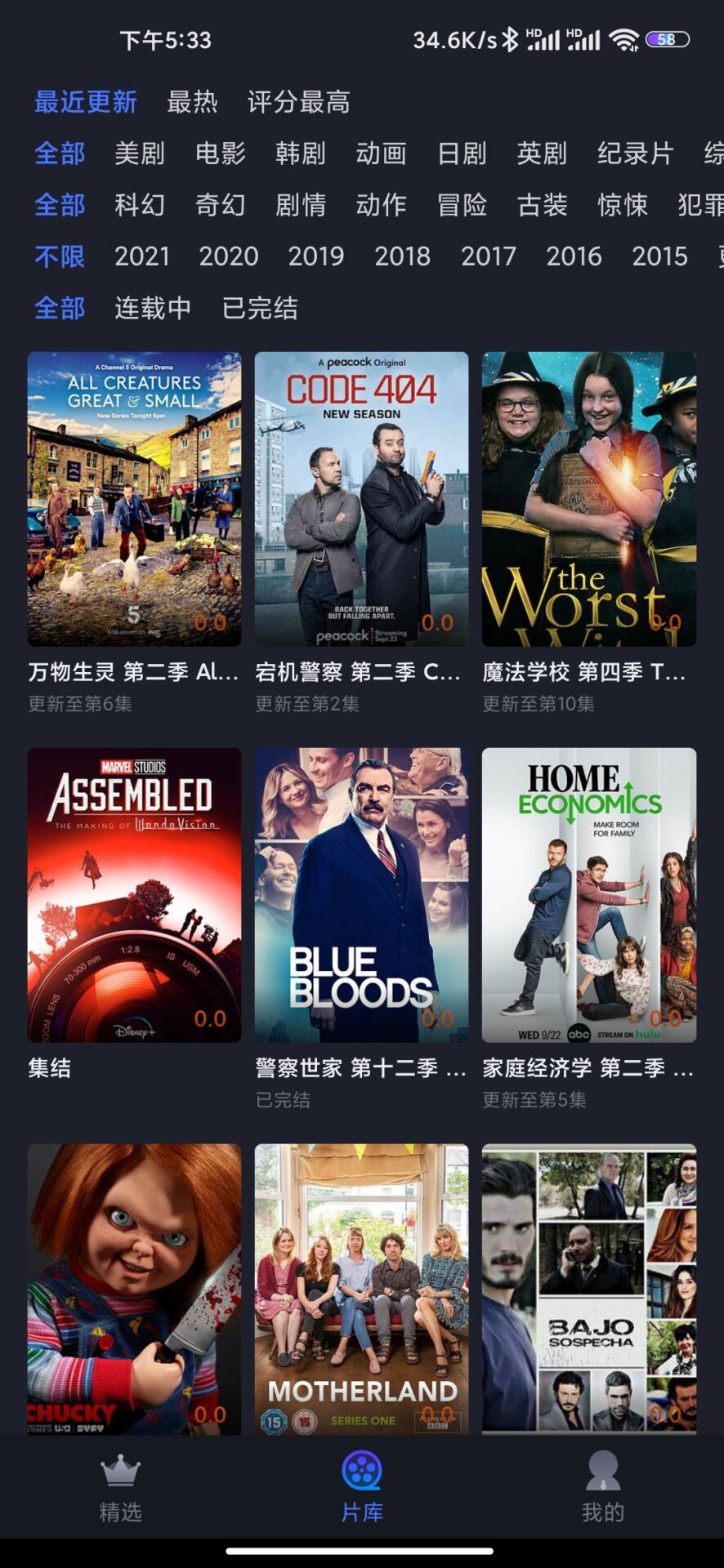Filter by year 2020
The width and height of the screenshot is (724, 1568).
[x=228, y=256]
